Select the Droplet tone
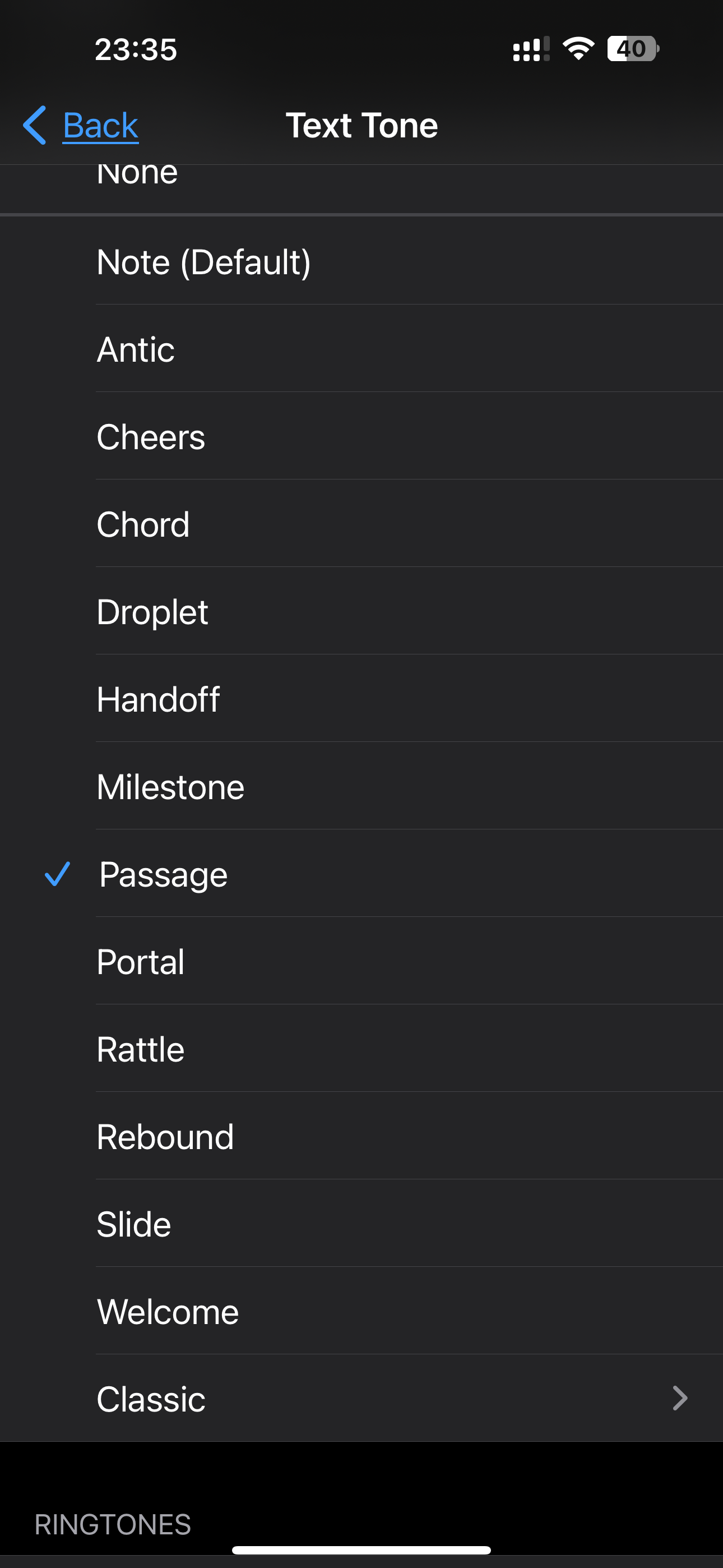Screen dimensions: 723x1568 (361, 612)
